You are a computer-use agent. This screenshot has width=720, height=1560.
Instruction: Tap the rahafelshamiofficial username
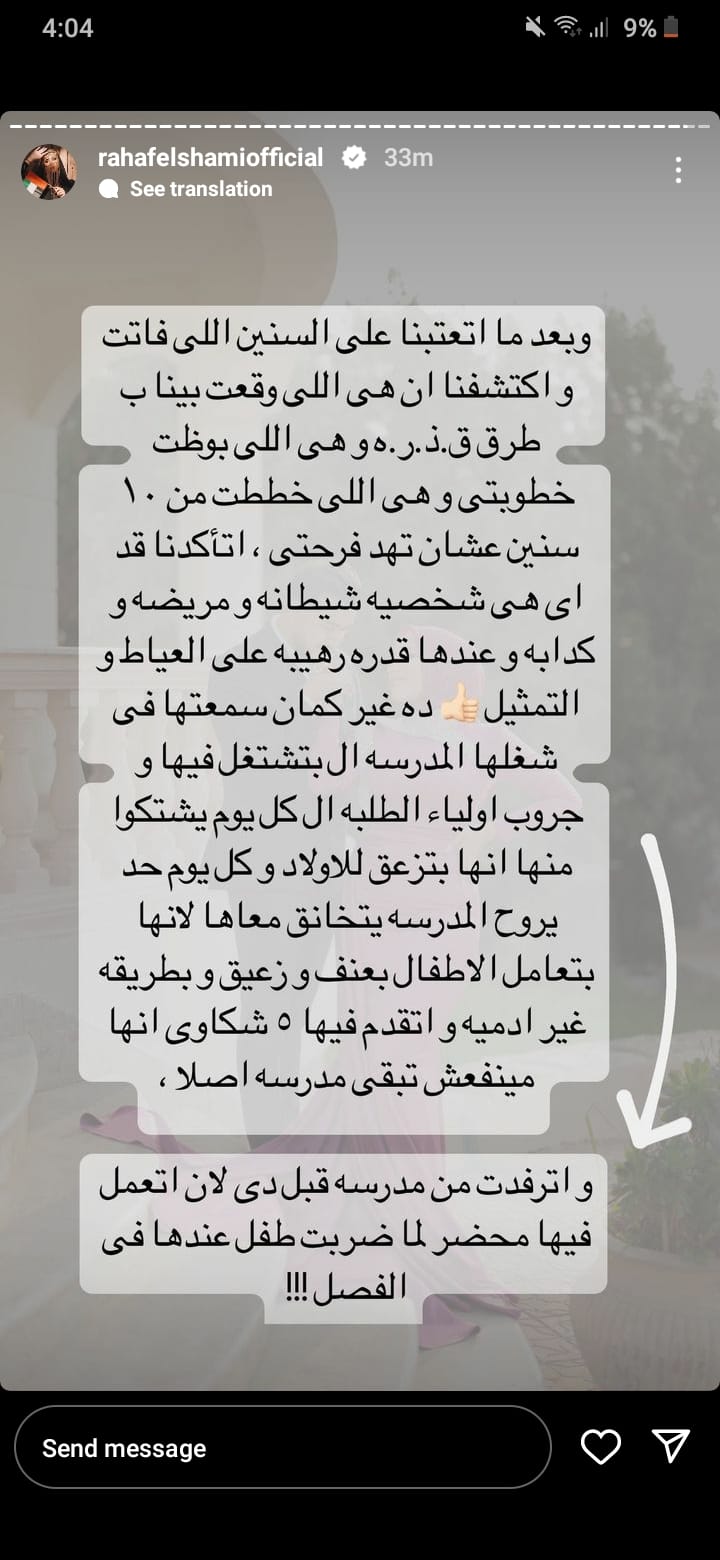point(210,158)
